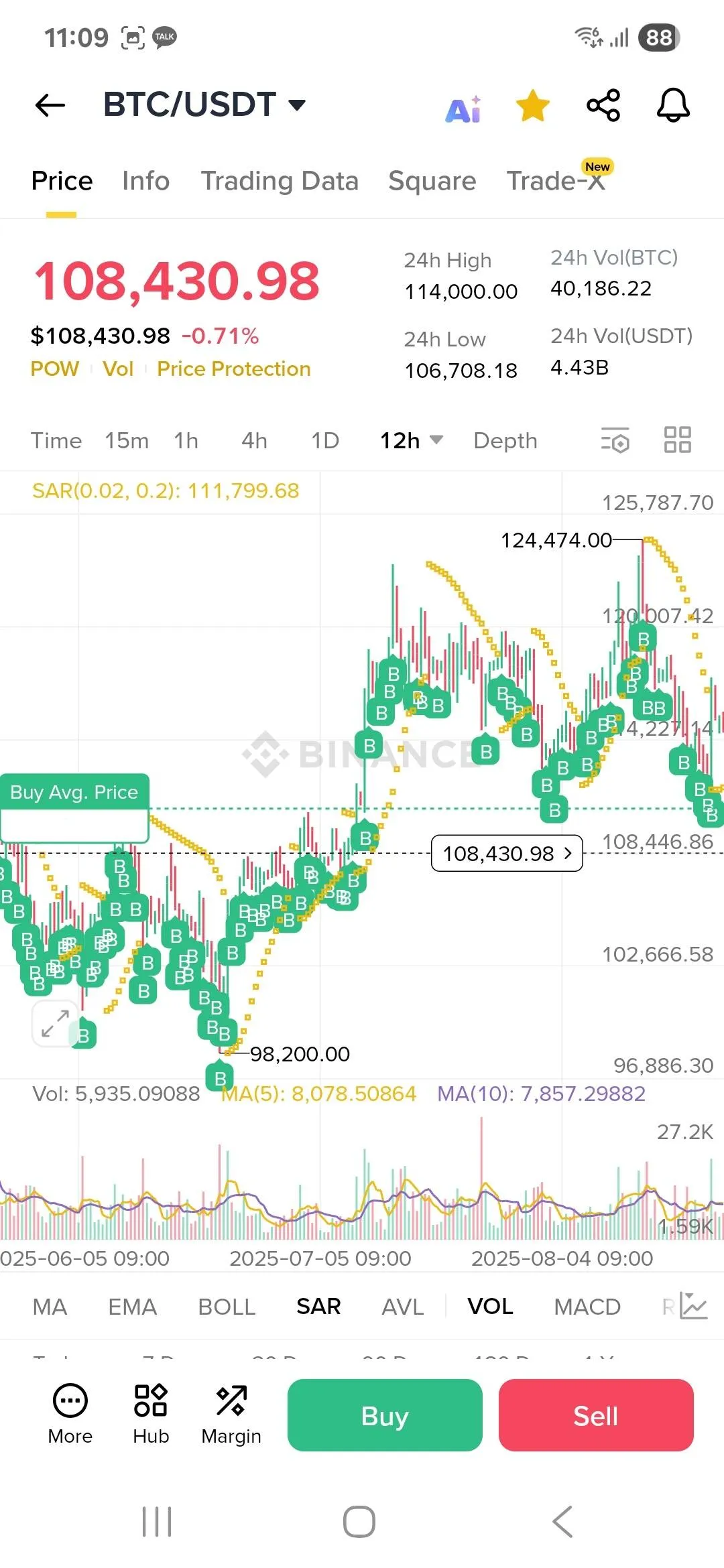Go back using the top-left arrow

(50, 105)
